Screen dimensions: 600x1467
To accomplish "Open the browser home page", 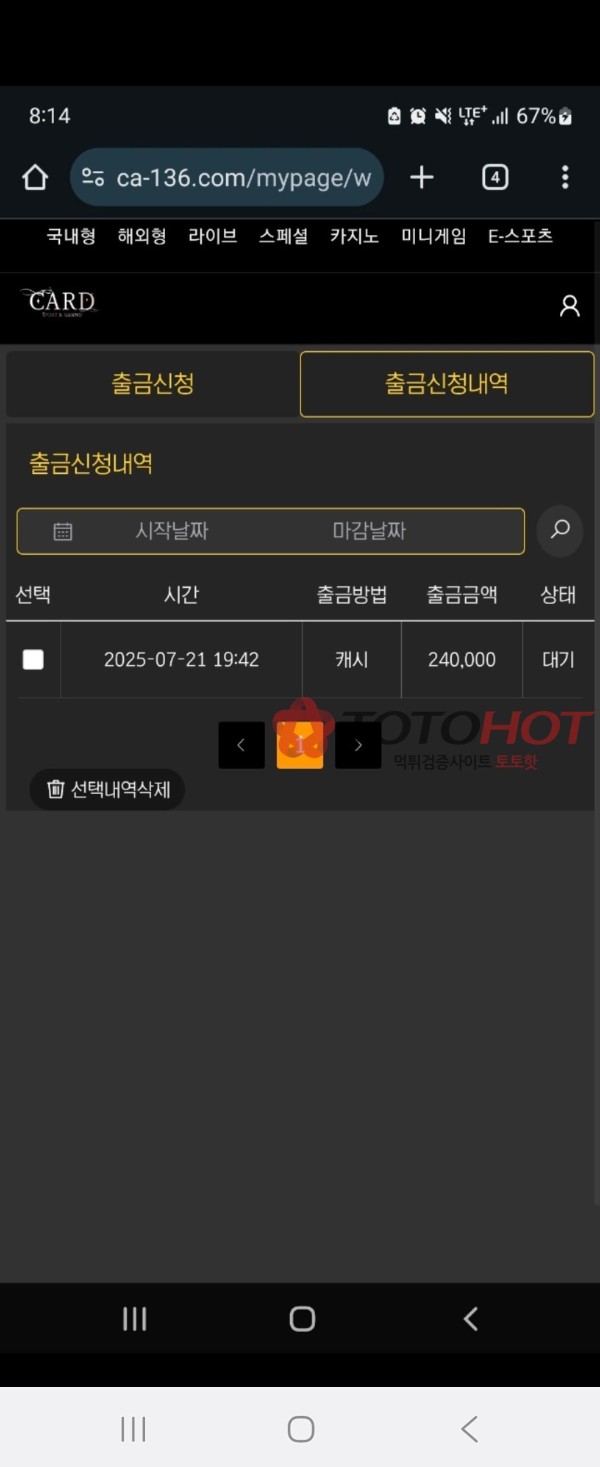I will coord(35,178).
